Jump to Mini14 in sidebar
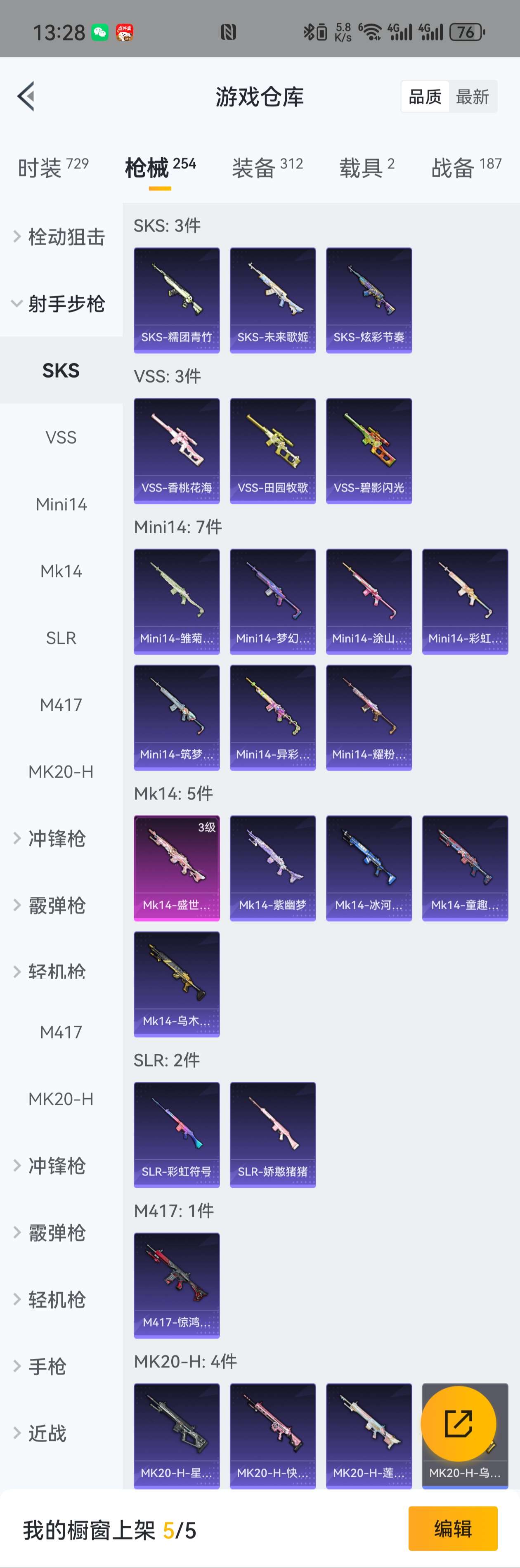Image resolution: width=520 pixels, height=1568 pixels. click(61, 504)
